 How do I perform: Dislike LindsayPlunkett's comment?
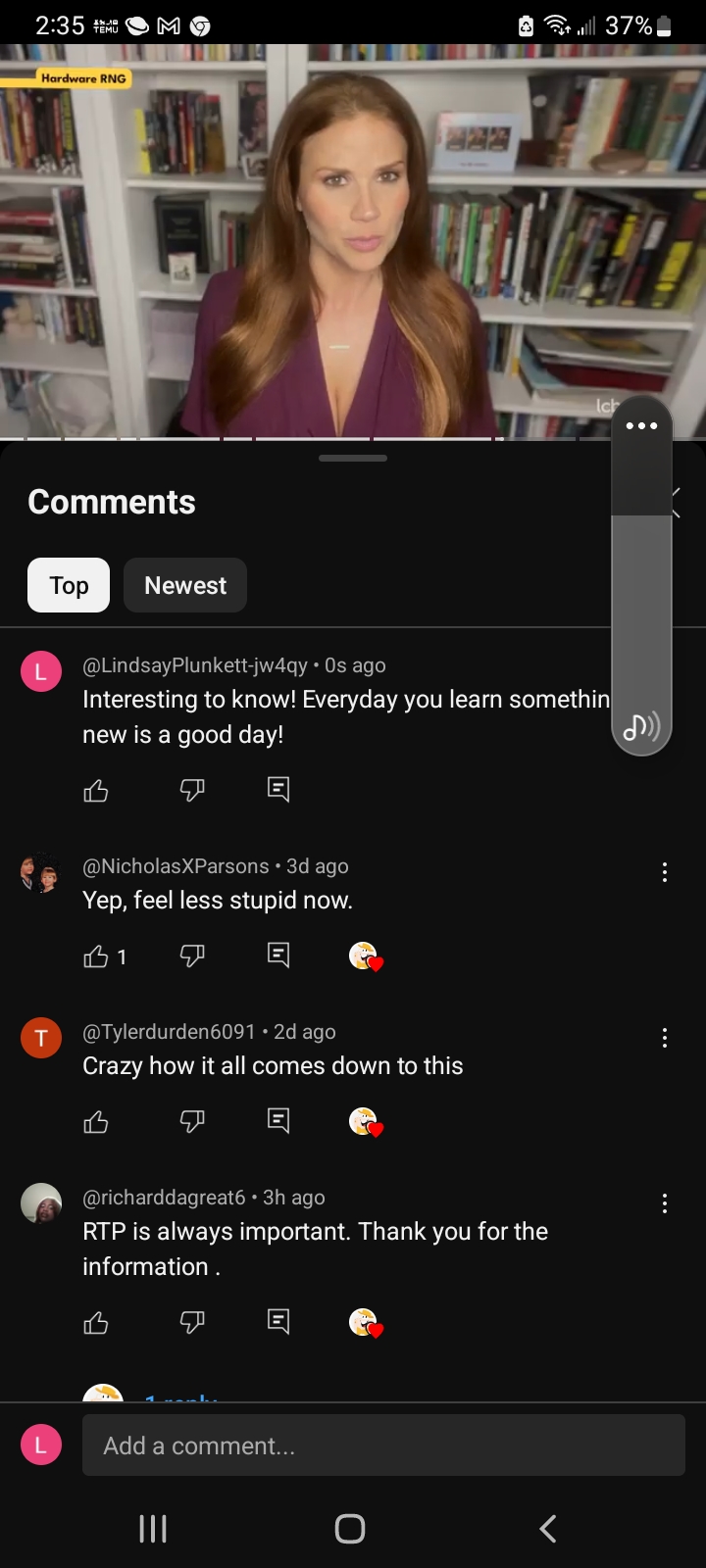[192, 790]
